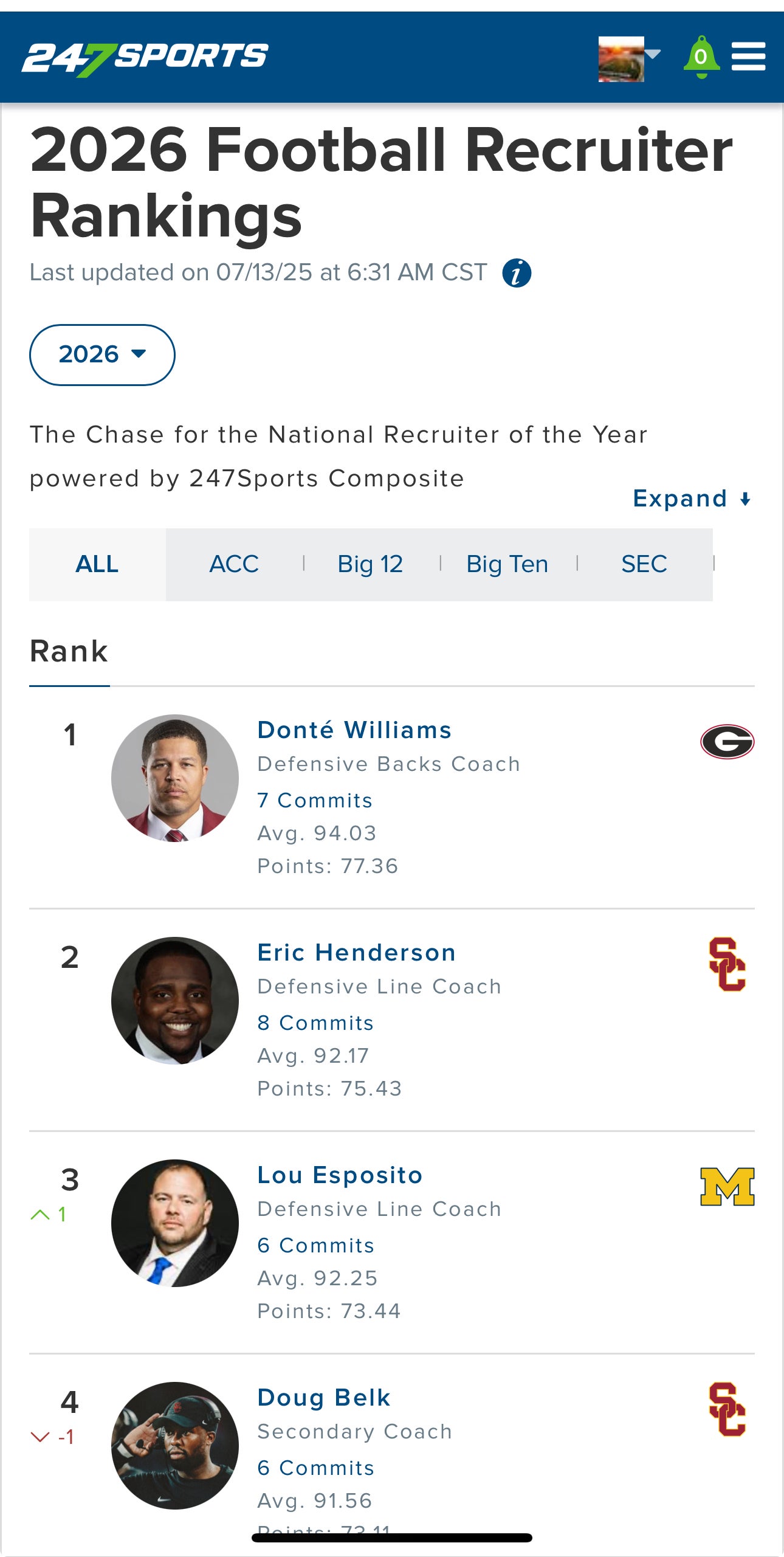Image resolution: width=784 pixels, height=1557 pixels.
Task: Switch to the SEC tab
Action: [x=643, y=564]
